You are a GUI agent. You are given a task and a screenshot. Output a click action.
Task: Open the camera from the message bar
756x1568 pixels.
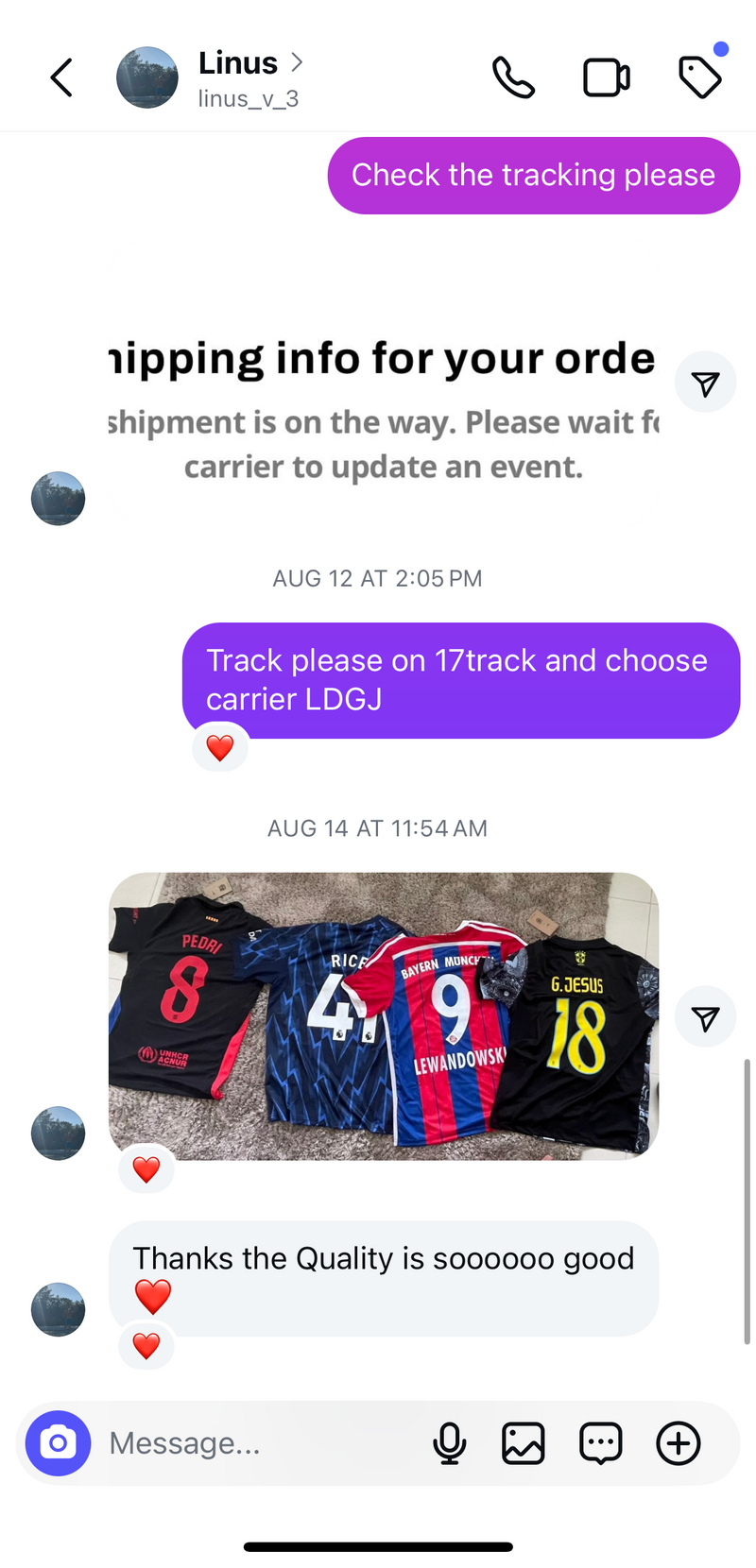(x=58, y=1443)
